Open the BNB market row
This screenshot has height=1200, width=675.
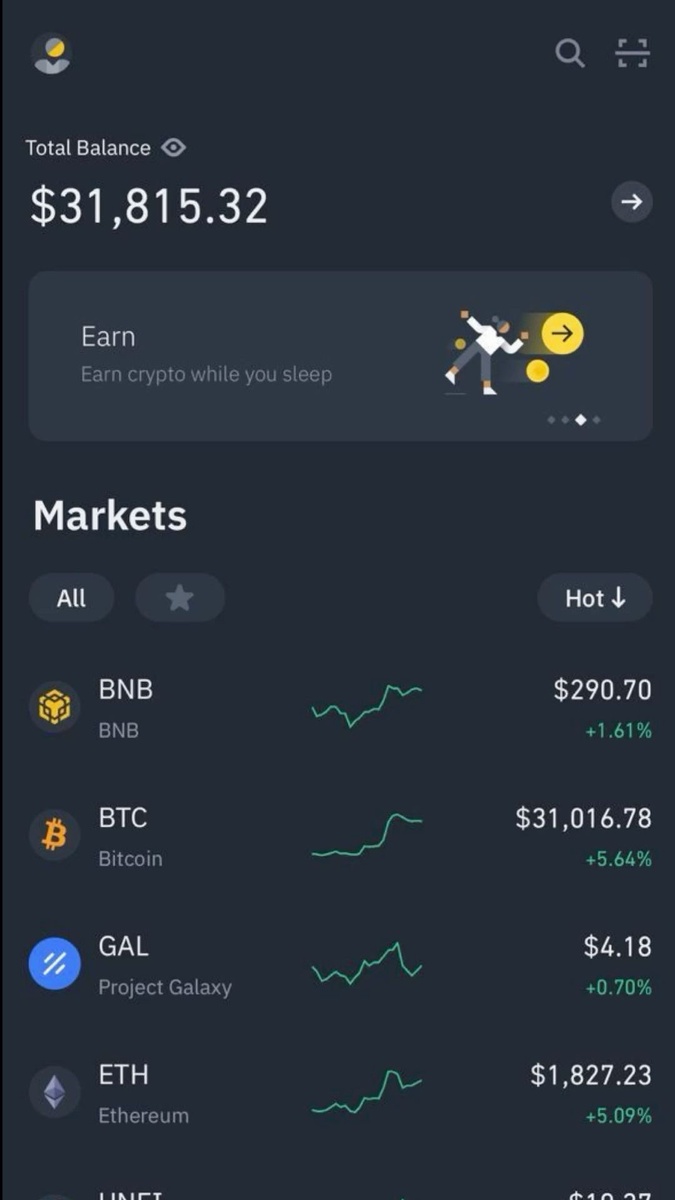(x=338, y=708)
